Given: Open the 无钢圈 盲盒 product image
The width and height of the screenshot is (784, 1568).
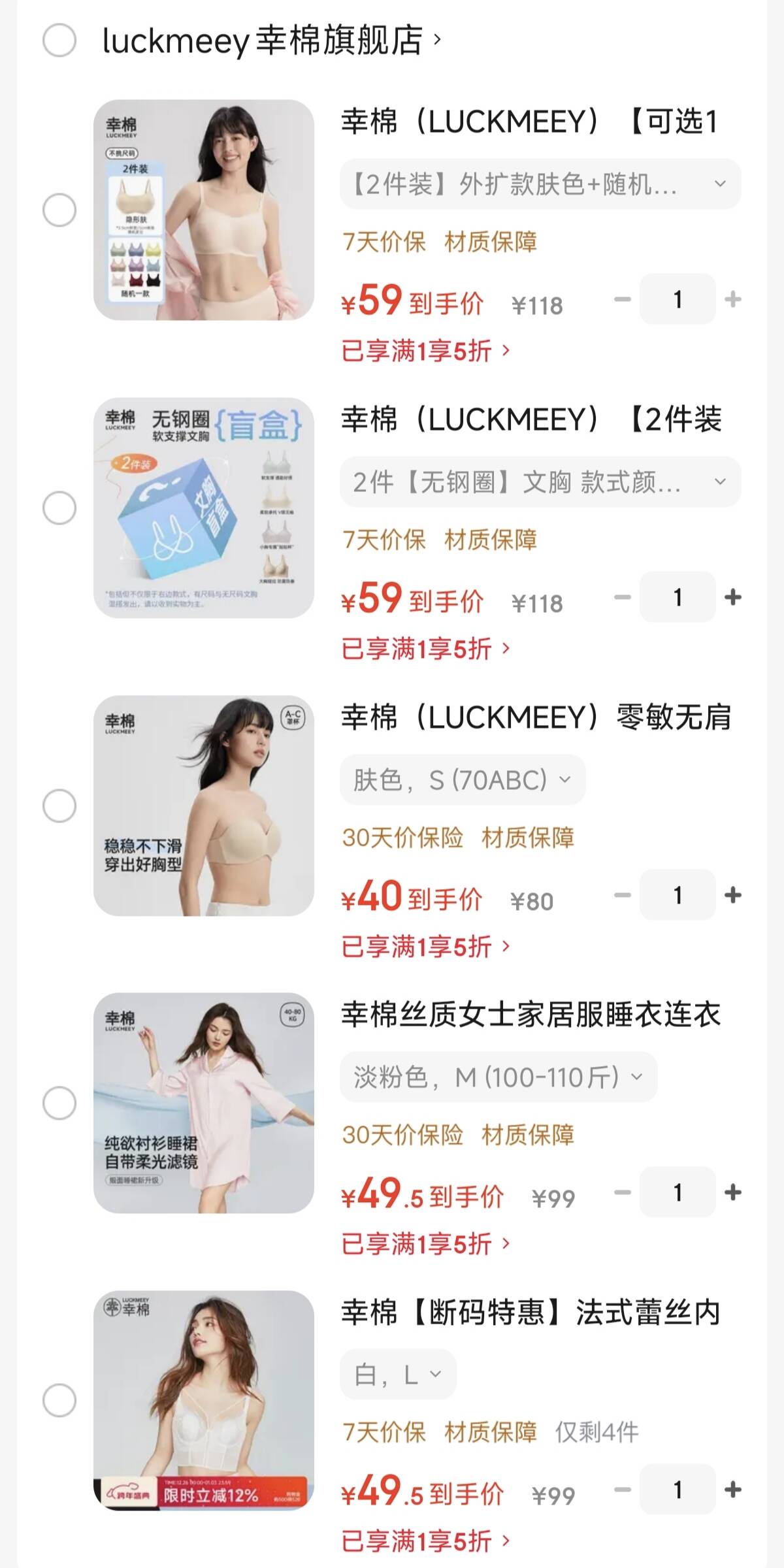Looking at the screenshot, I should (x=204, y=508).
